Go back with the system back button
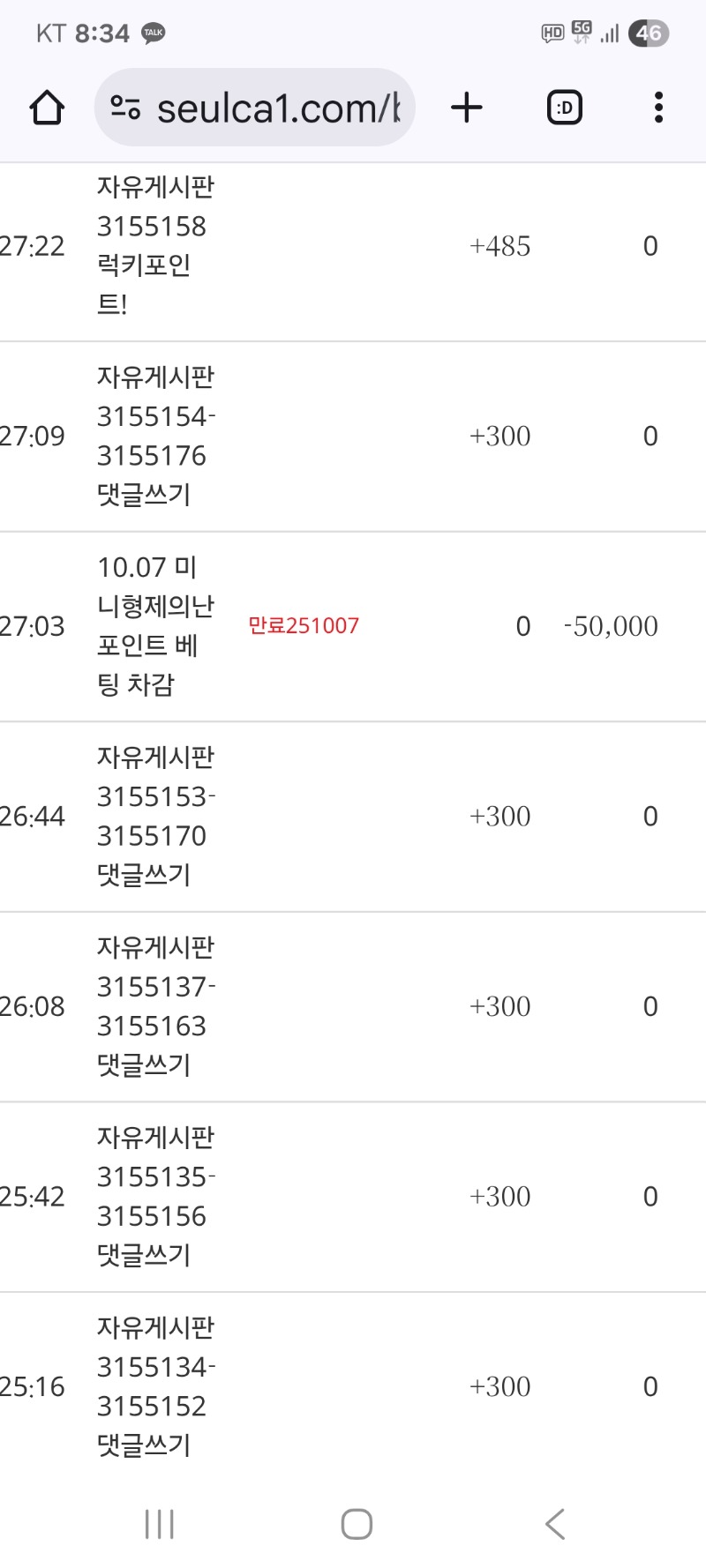 554,1524
